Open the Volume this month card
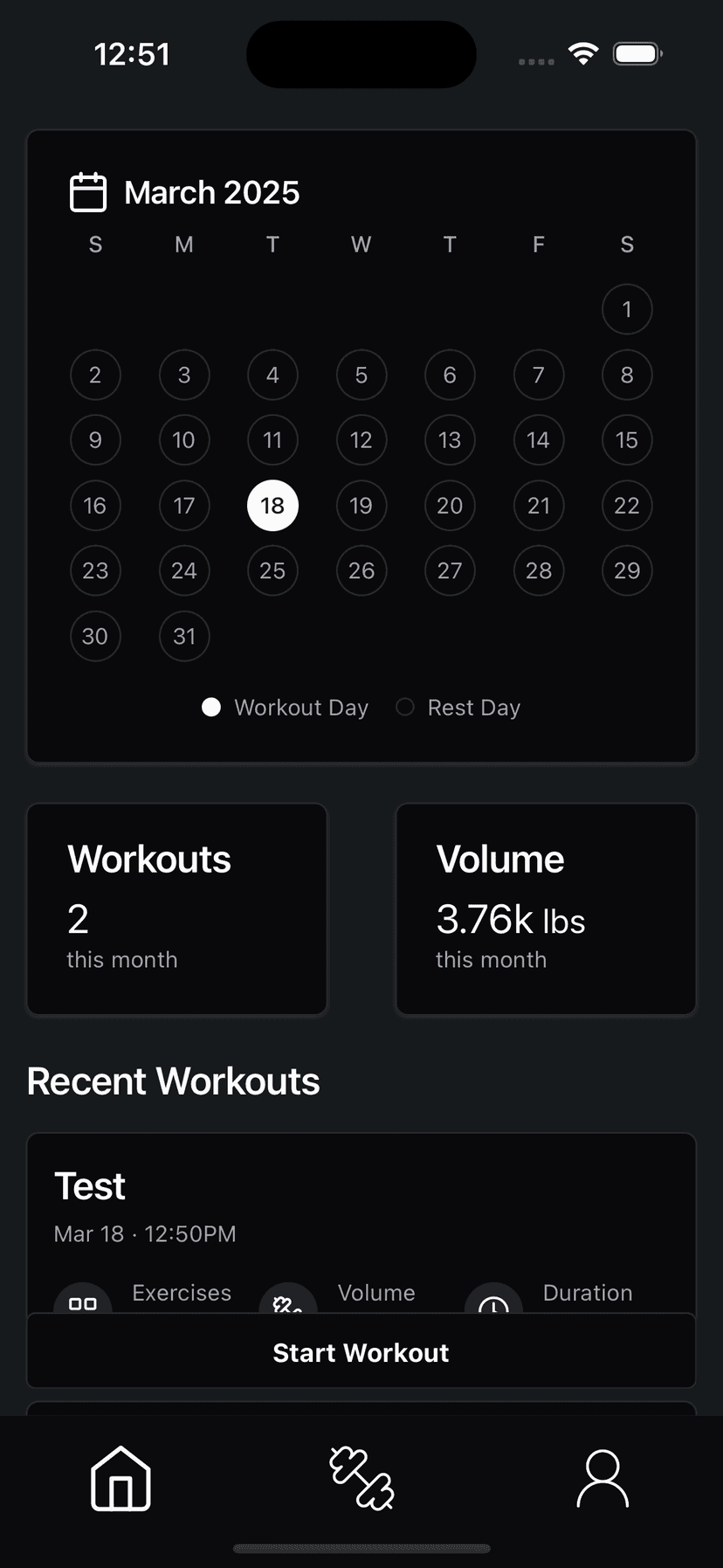723x1568 pixels. tap(546, 908)
